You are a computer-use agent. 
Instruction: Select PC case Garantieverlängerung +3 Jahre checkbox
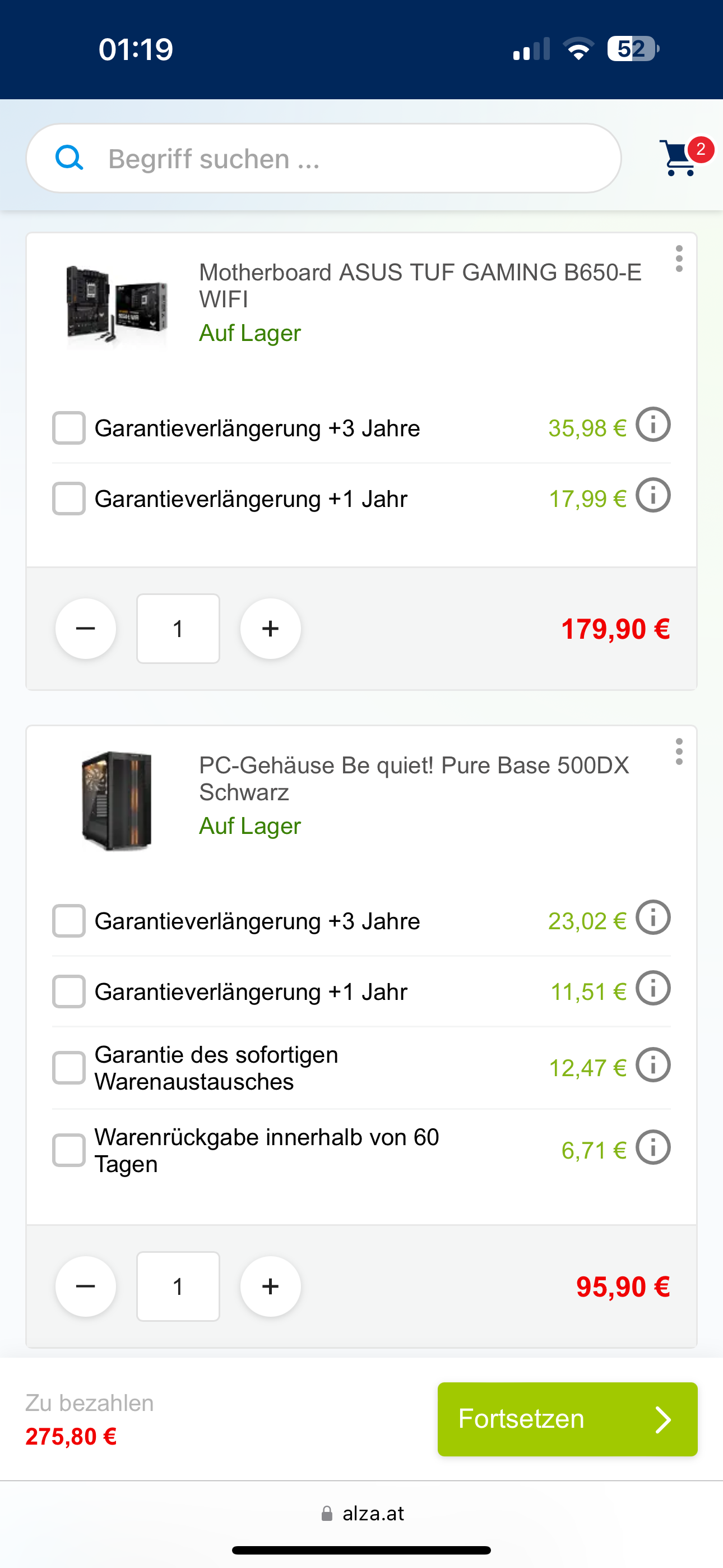click(x=69, y=921)
